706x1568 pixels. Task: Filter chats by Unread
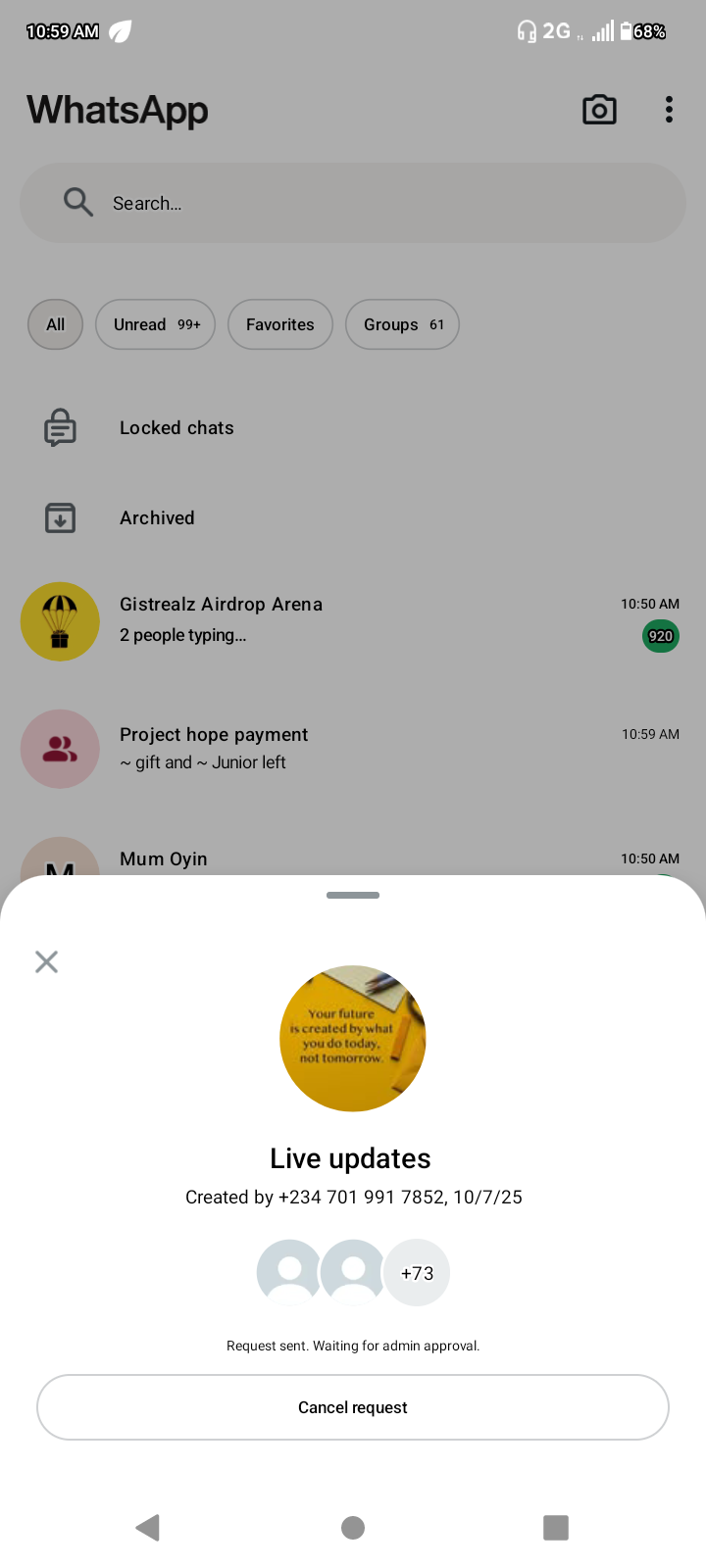coord(155,324)
